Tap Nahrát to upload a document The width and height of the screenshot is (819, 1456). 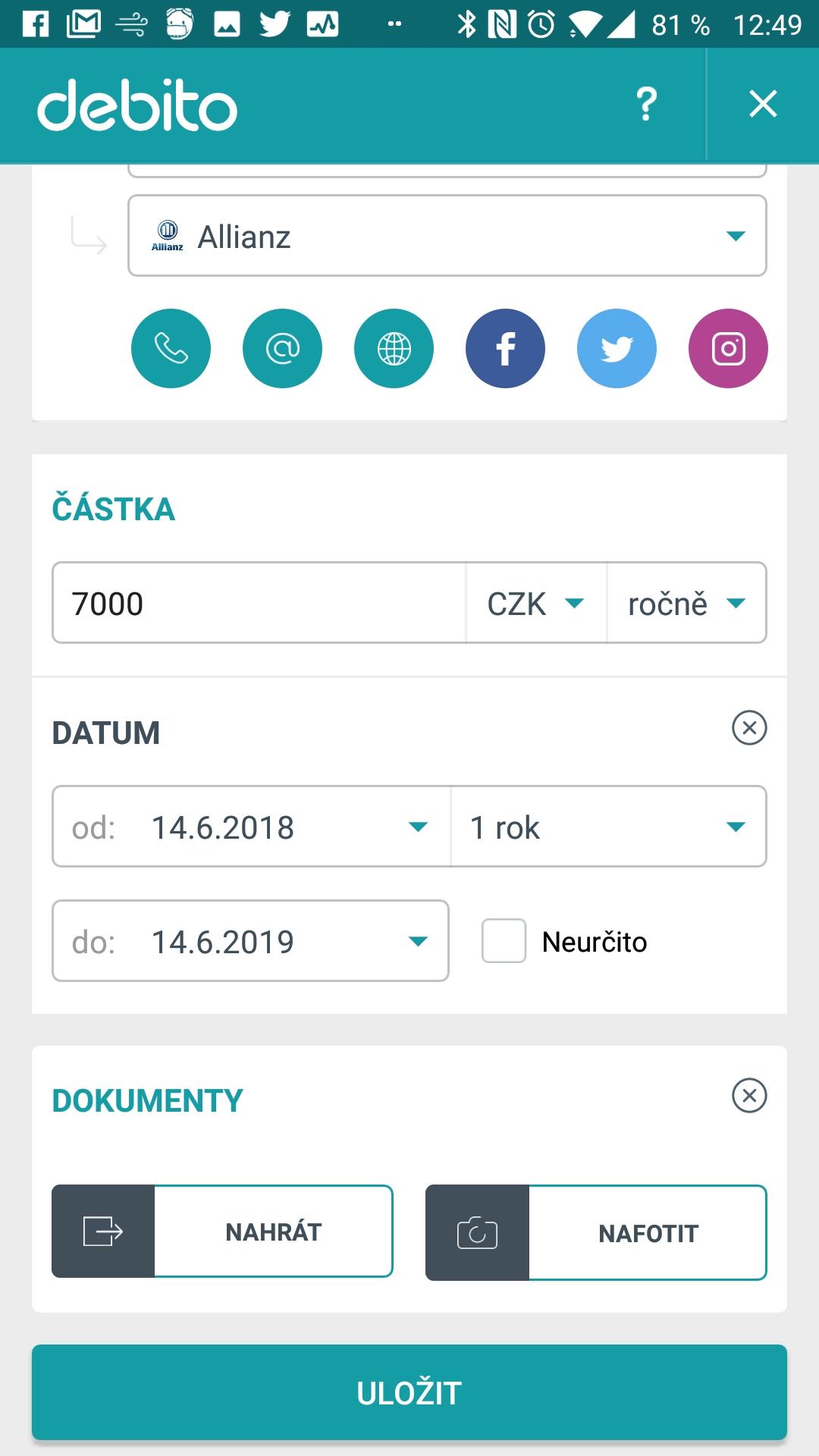coord(222,1232)
